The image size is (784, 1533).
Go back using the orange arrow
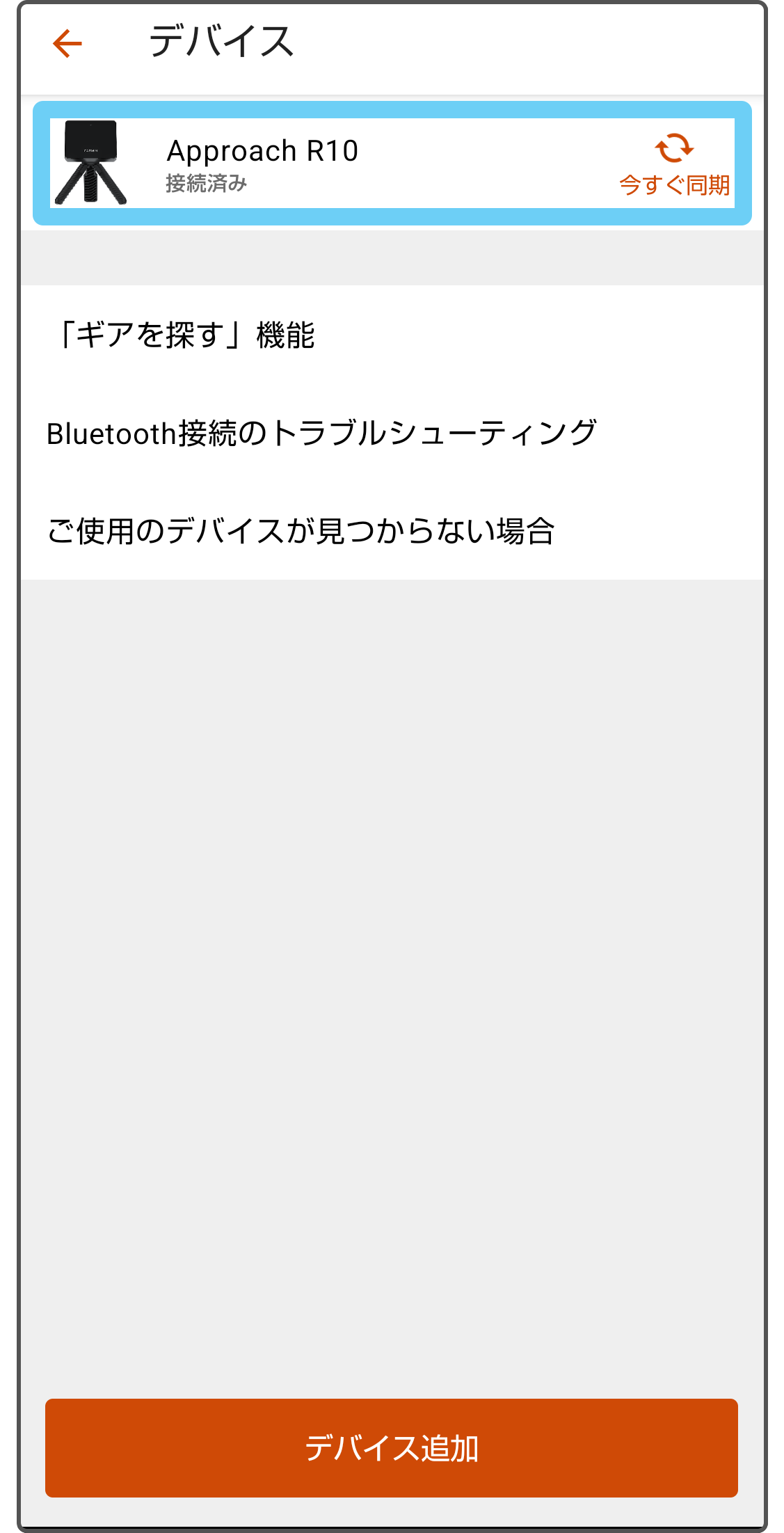pos(67,44)
